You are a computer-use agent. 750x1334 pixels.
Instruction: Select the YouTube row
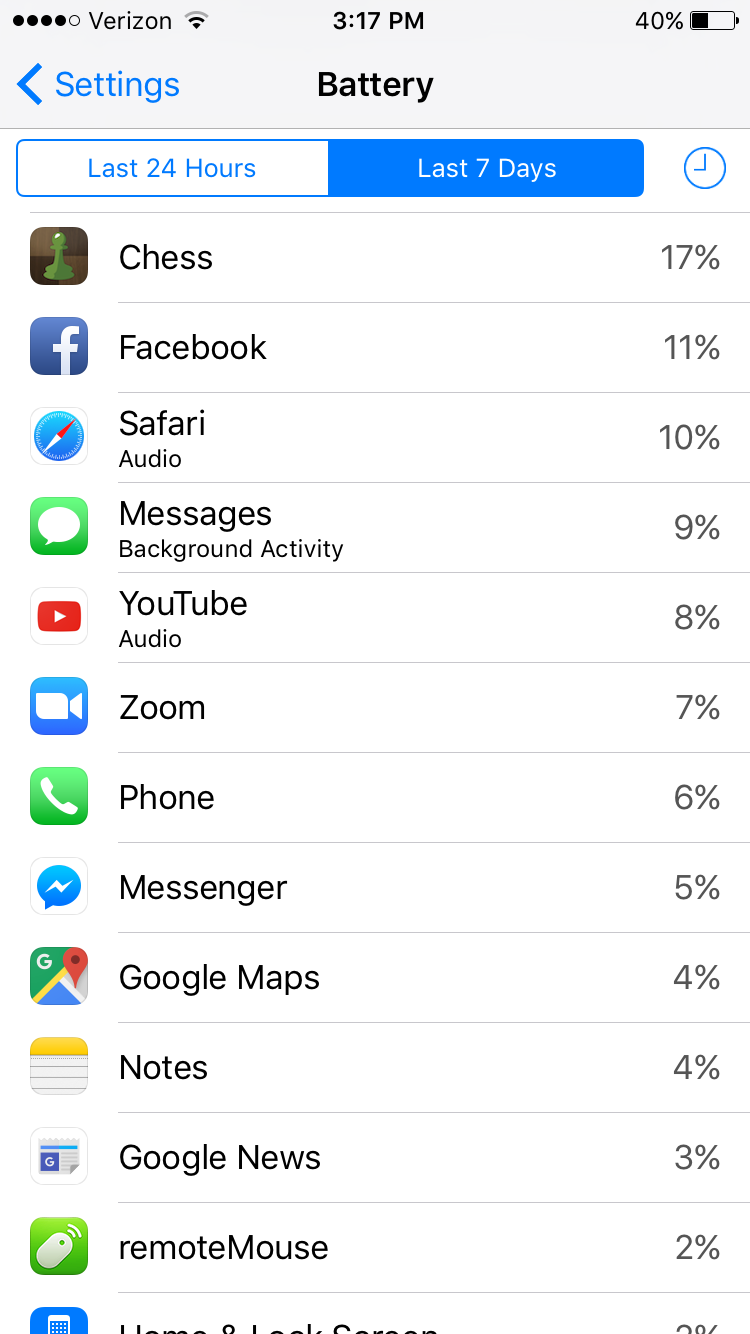pyautogui.click(x=375, y=618)
